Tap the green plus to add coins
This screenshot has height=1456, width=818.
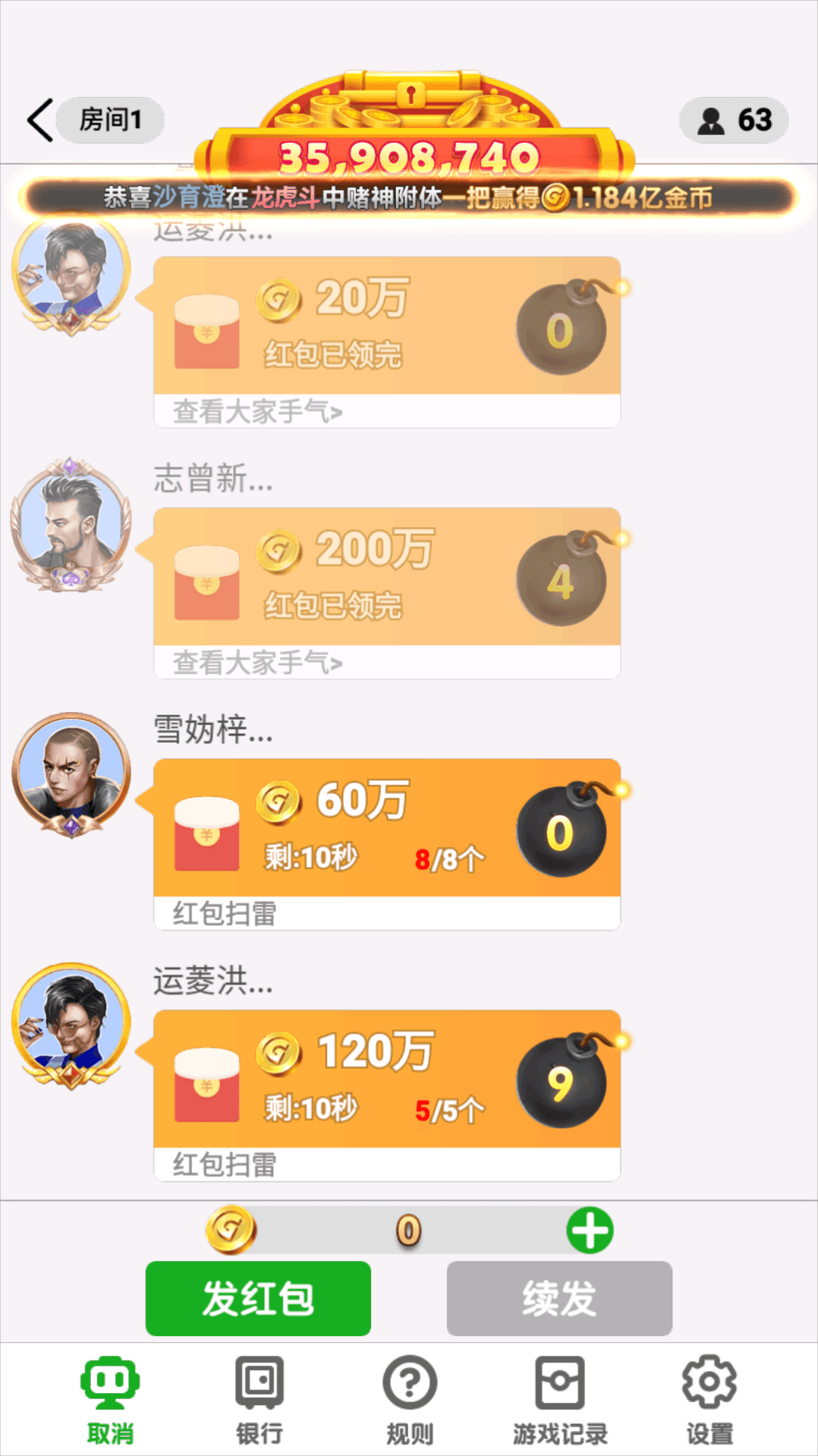(x=590, y=1230)
